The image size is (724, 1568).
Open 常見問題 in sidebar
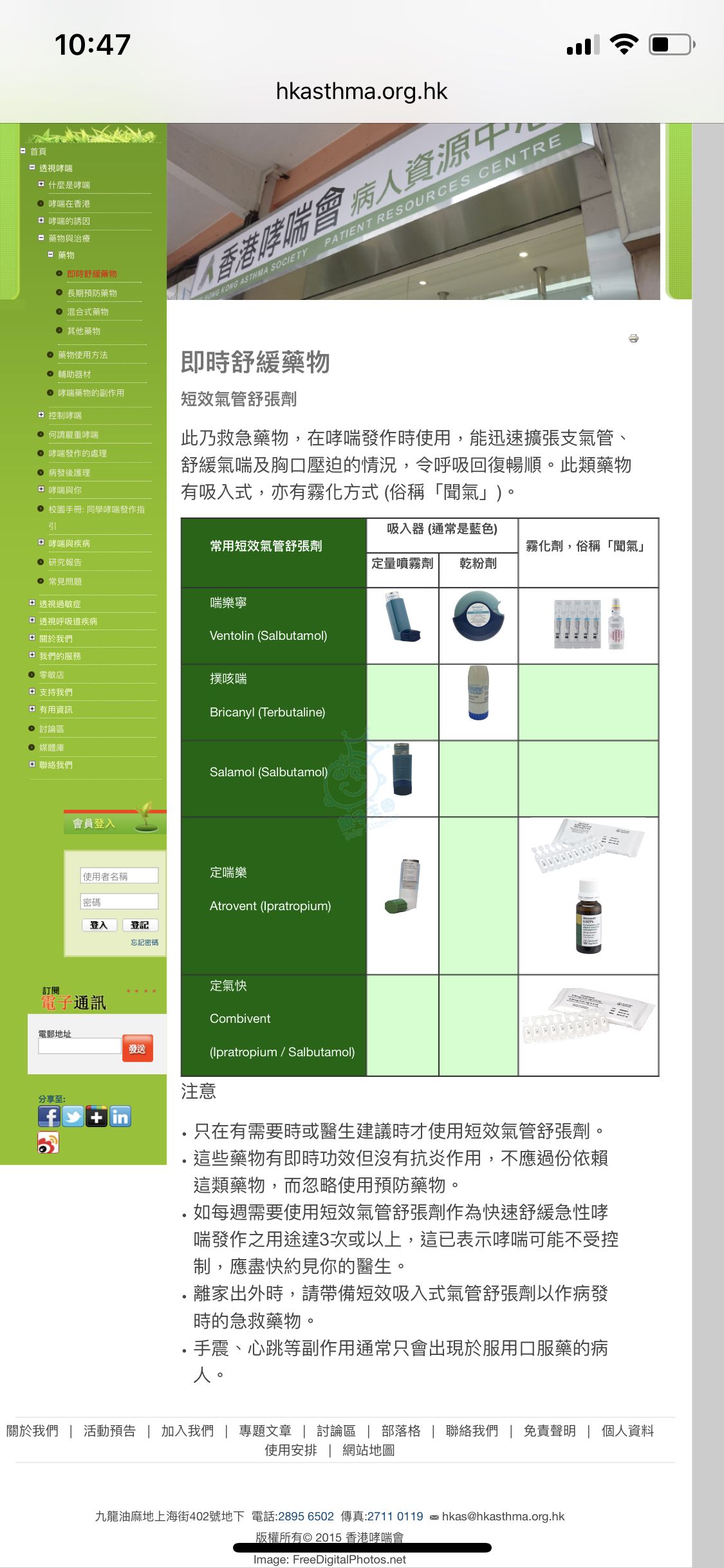click(x=65, y=581)
